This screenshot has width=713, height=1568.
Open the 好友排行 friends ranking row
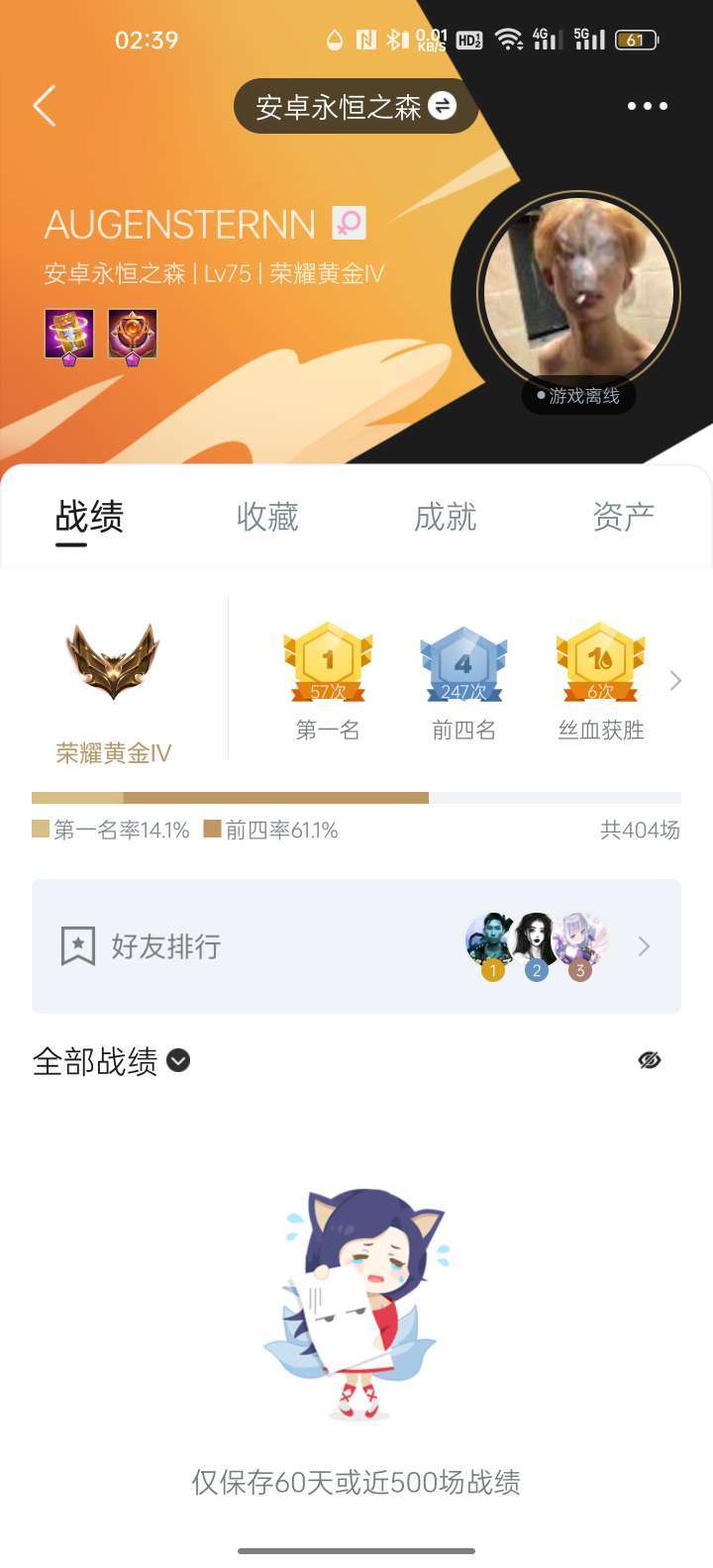(356, 946)
